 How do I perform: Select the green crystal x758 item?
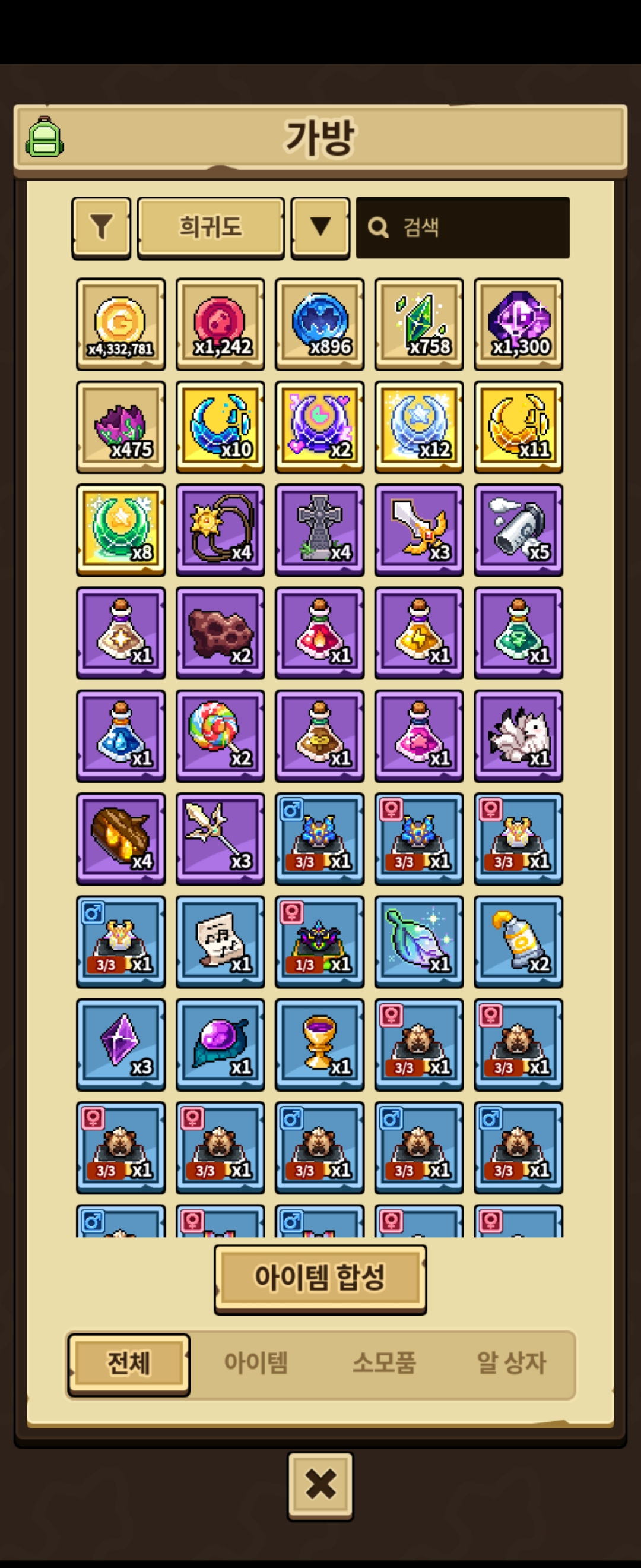point(418,324)
